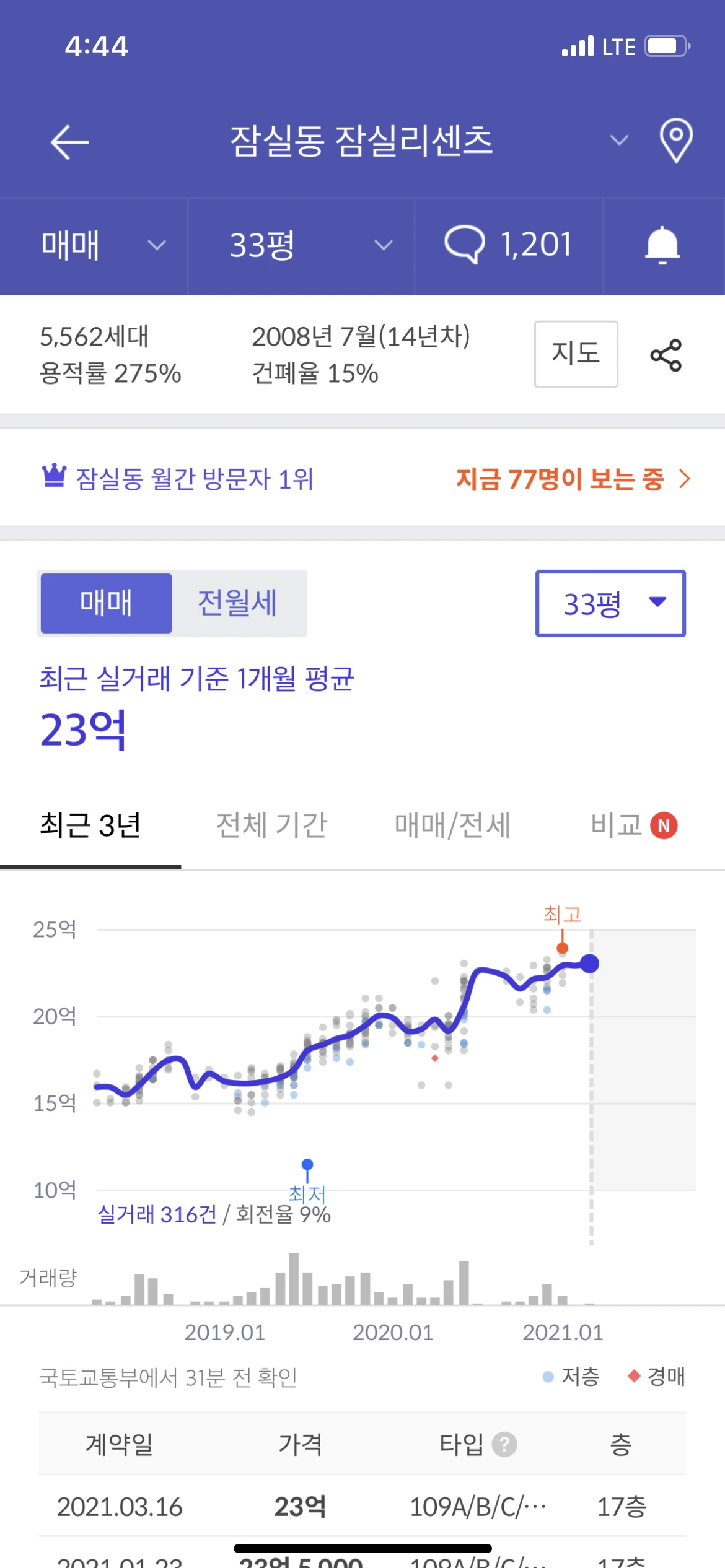Screen dimensions: 725x1568
Task: Switch to the 전체 기간 tab
Action: point(271,825)
